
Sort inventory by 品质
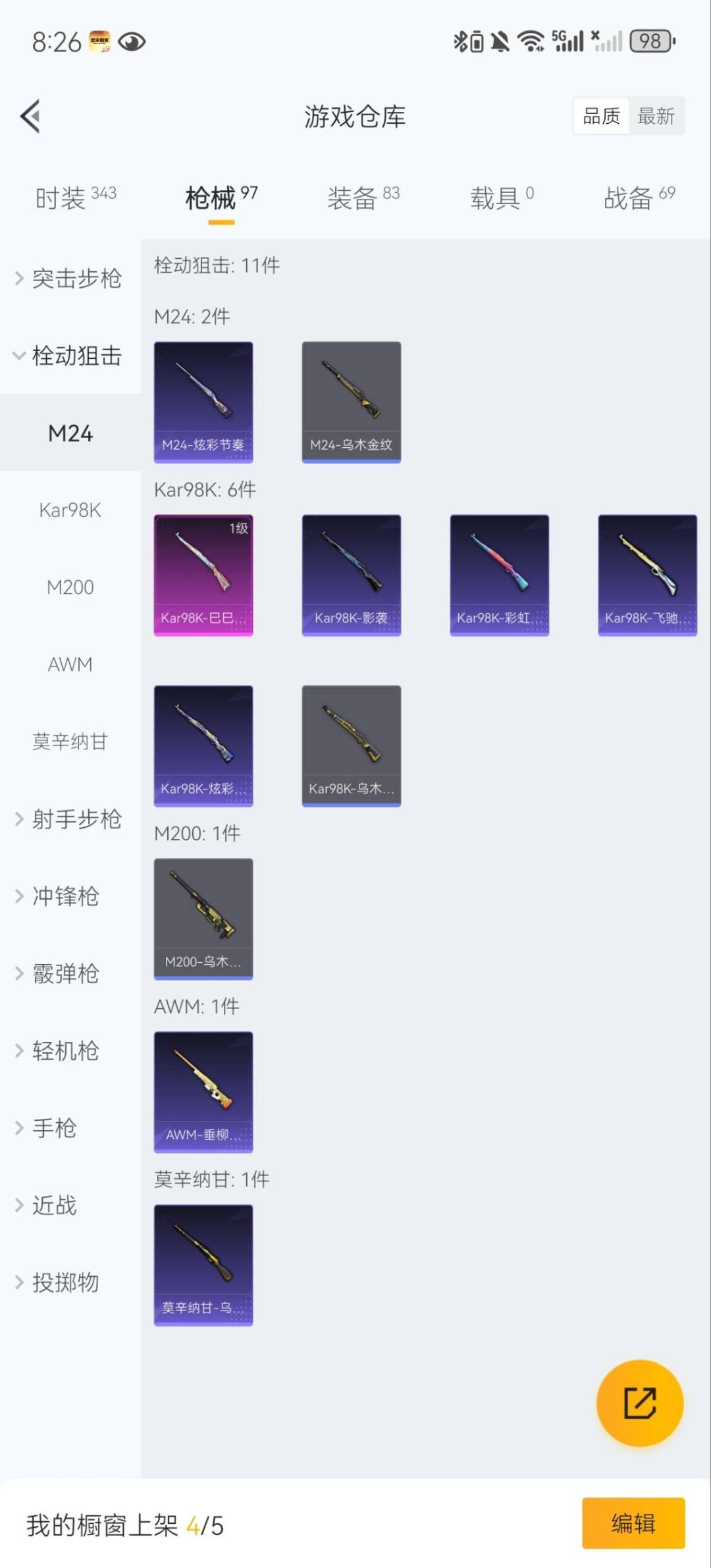[x=601, y=117]
